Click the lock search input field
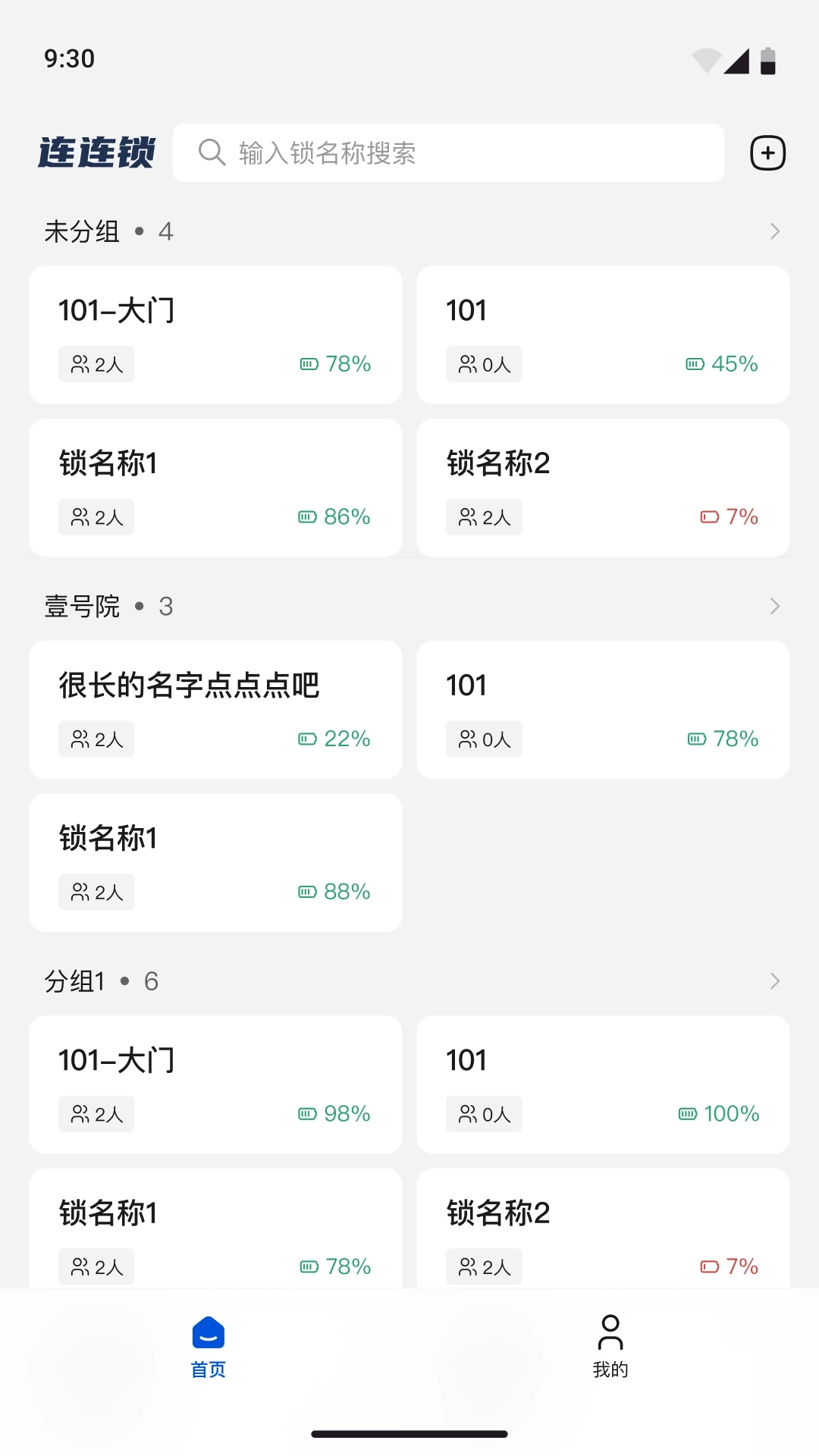 click(449, 152)
